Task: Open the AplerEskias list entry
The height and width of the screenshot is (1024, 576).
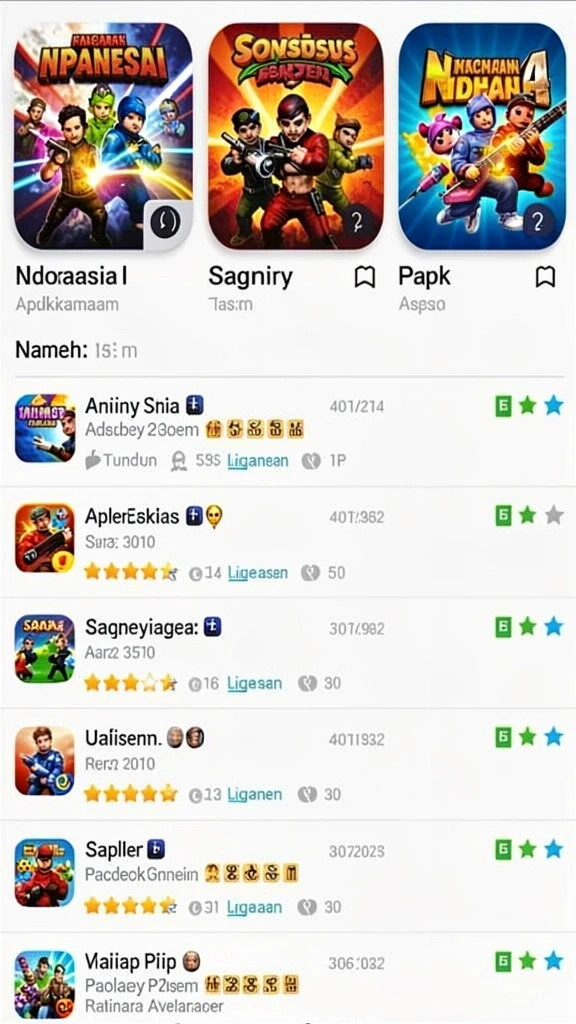Action: (288, 542)
